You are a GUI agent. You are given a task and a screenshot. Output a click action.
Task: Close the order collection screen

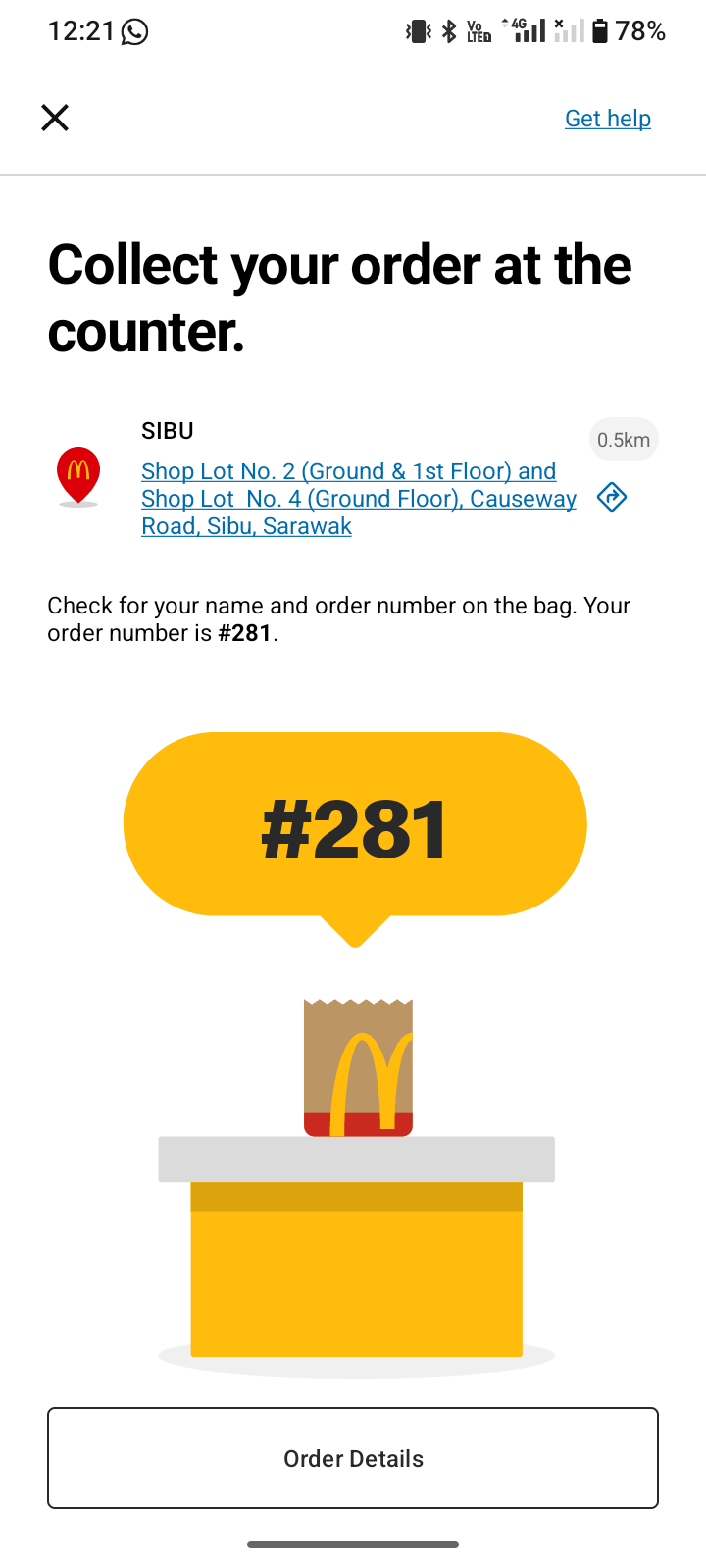click(55, 118)
